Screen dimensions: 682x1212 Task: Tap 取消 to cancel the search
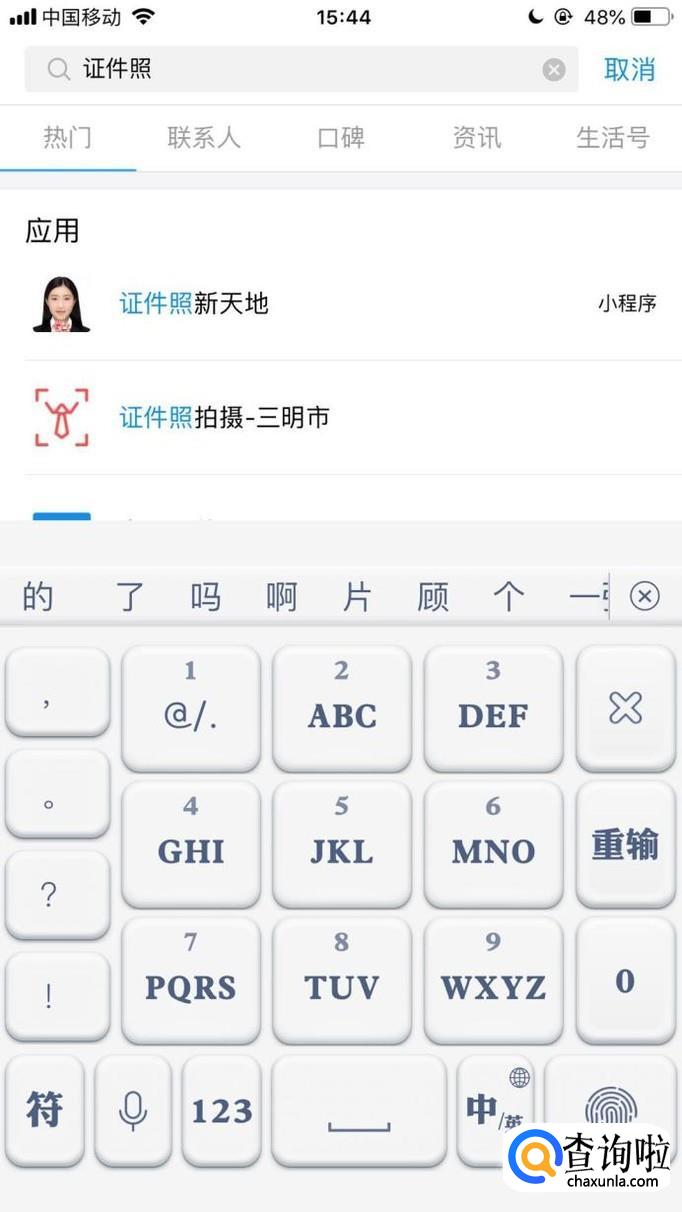click(x=630, y=69)
